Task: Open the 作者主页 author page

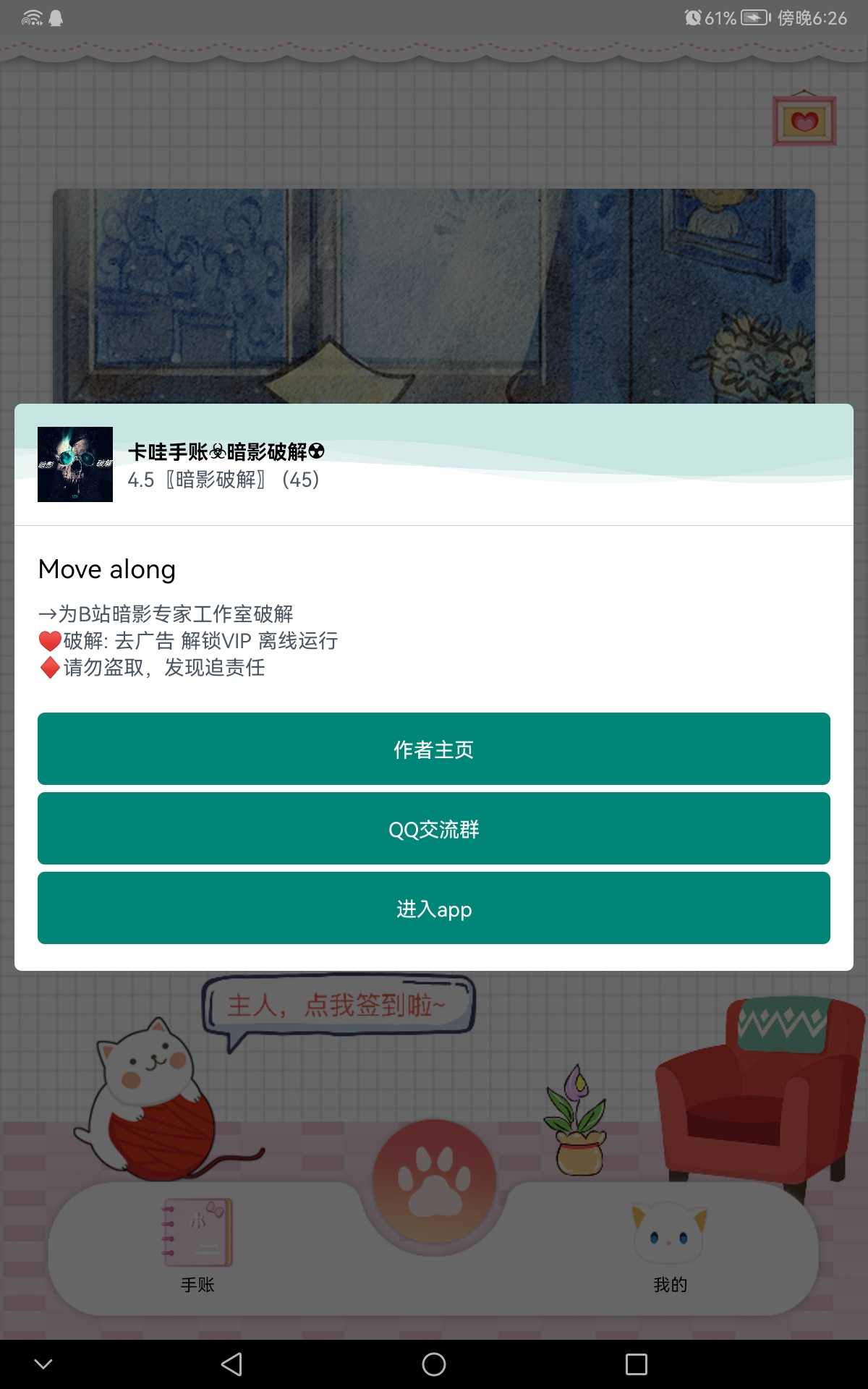Action: [434, 749]
